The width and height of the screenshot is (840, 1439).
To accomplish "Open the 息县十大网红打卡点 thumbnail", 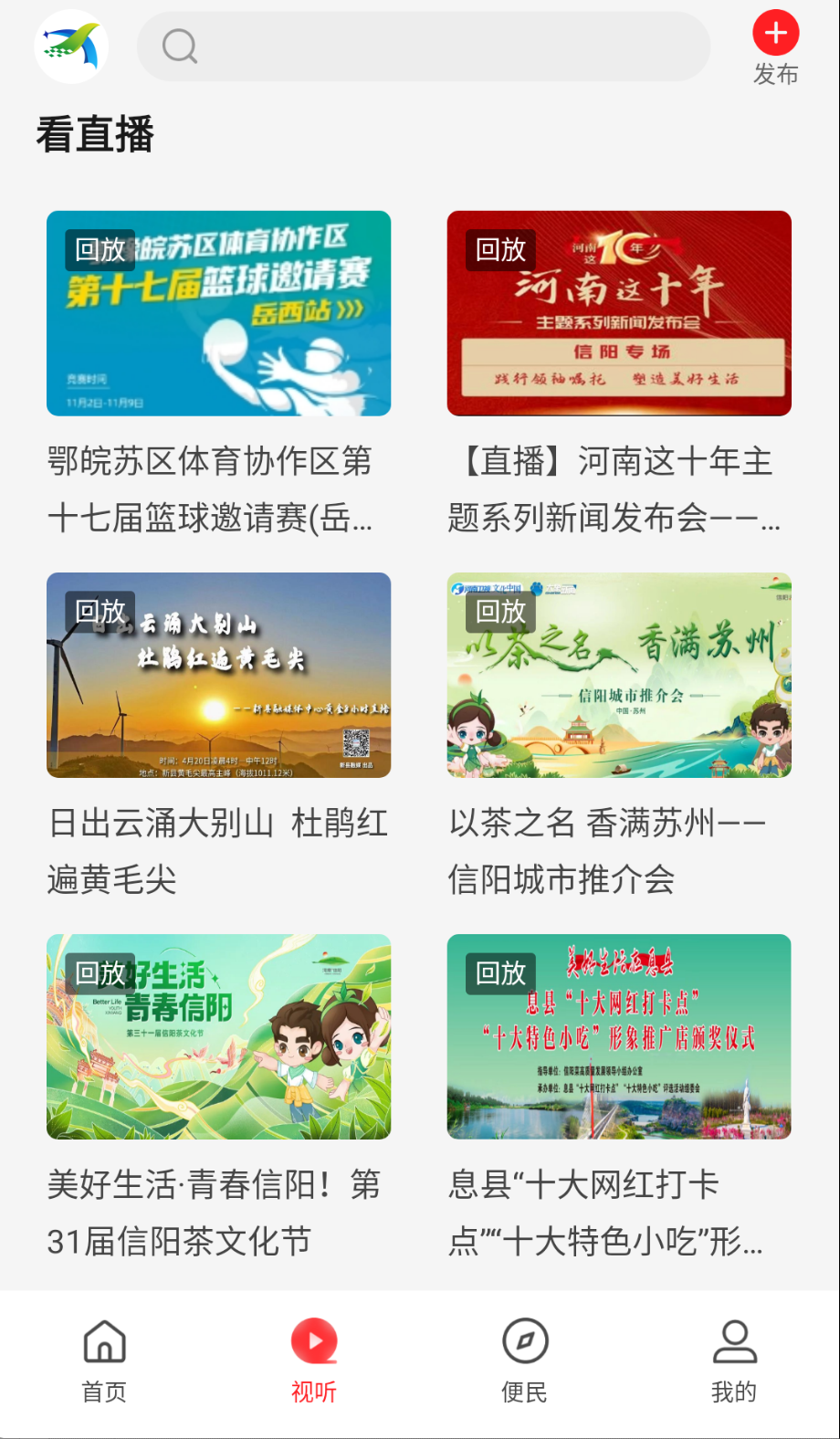I will click(619, 1036).
